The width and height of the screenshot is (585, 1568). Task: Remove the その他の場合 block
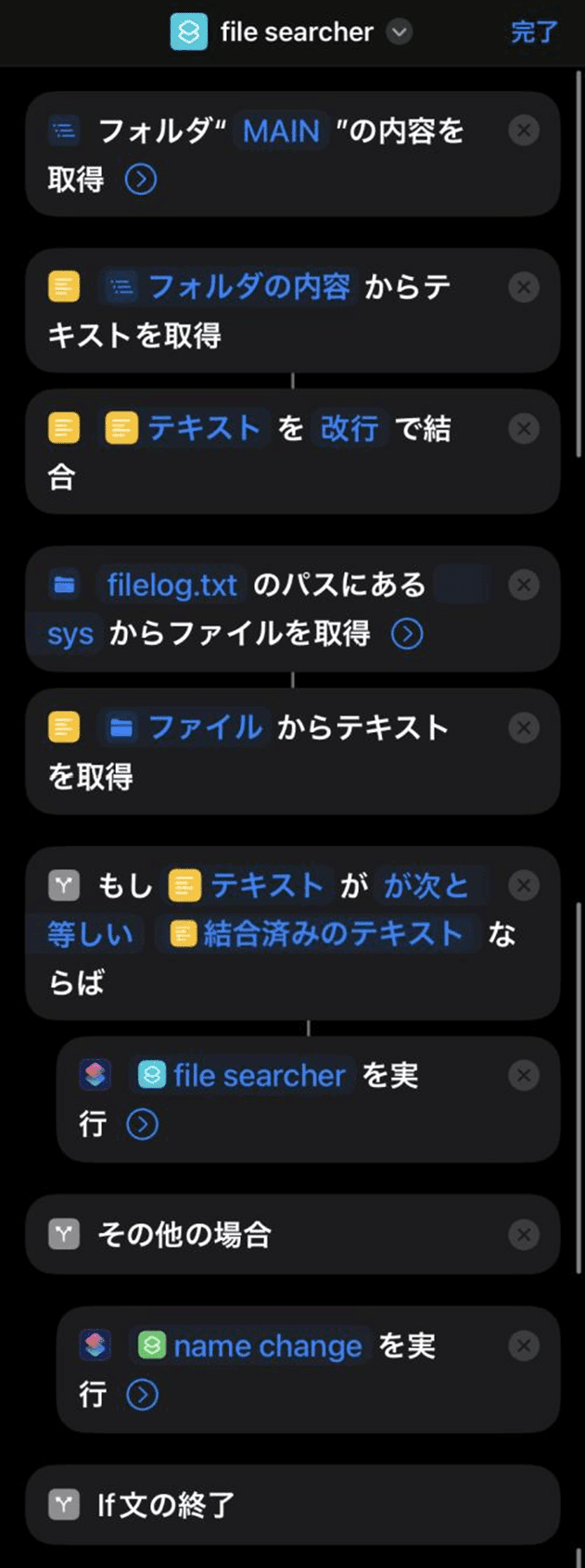(x=524, y=1234)
